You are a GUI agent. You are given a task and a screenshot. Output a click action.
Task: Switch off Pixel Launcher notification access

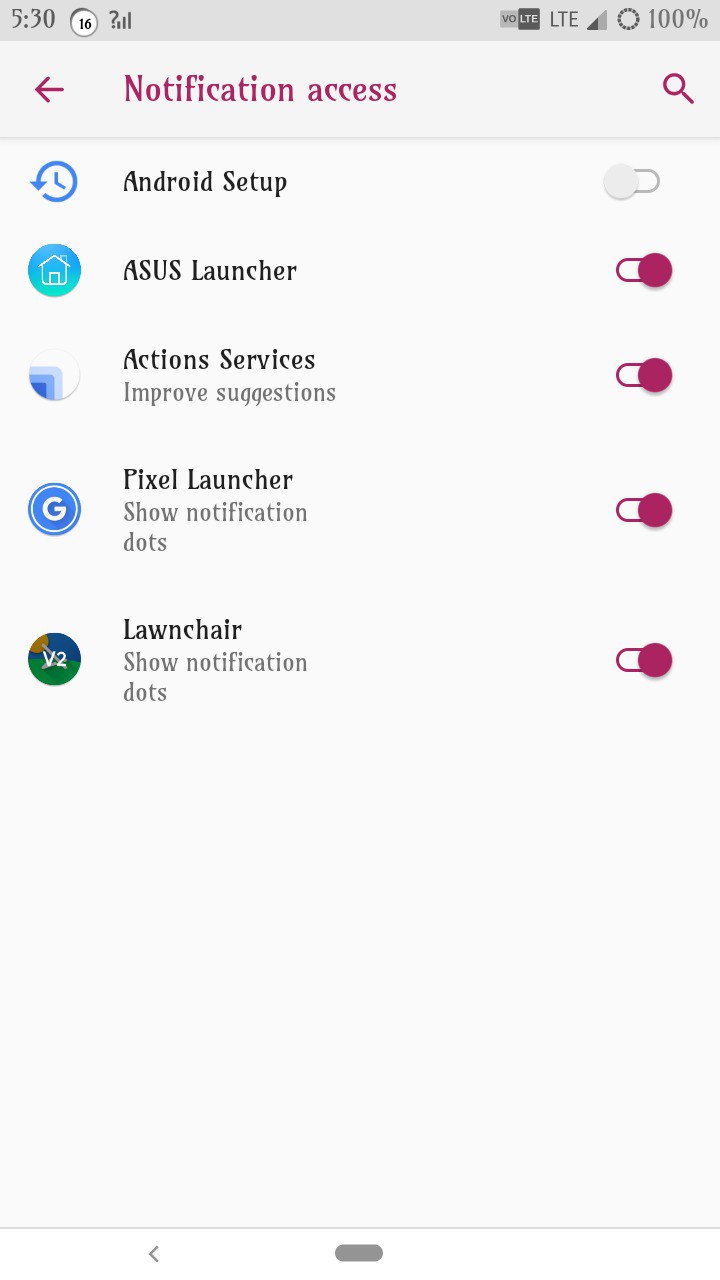[x=643, y=510]
